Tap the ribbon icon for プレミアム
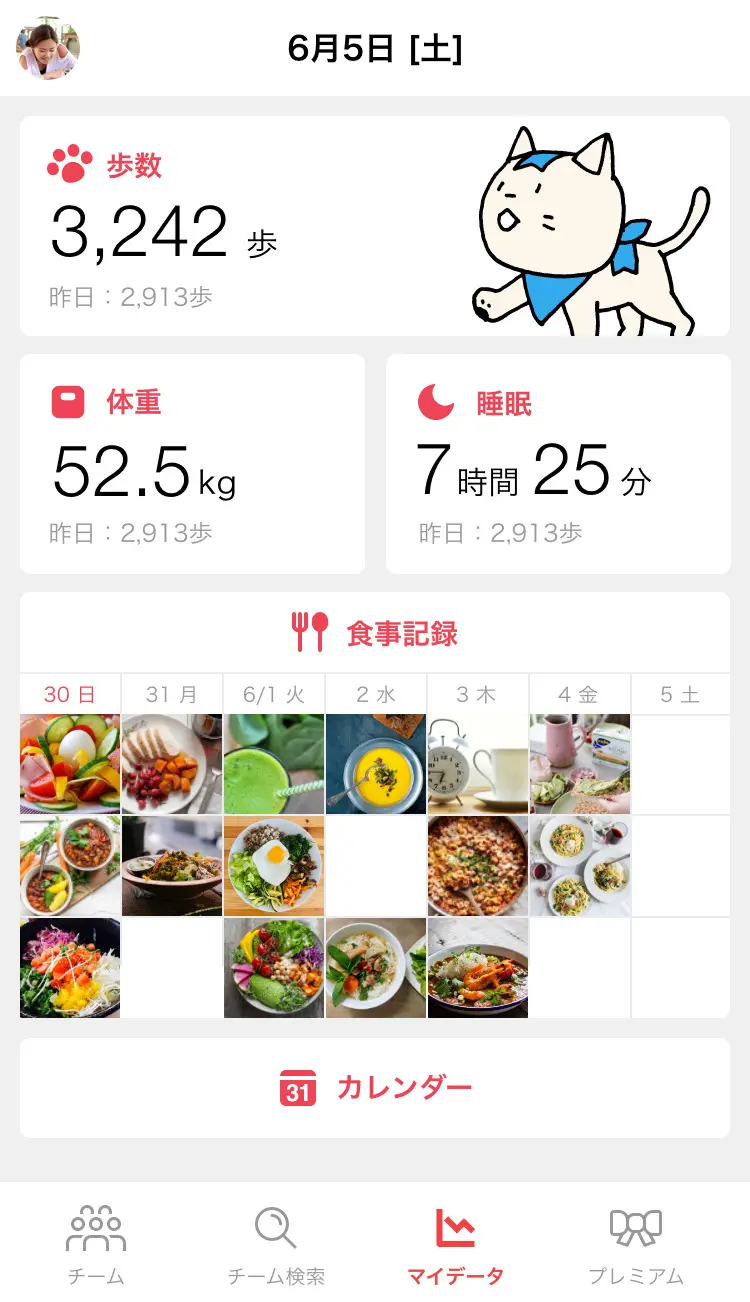 coord(637,1227)
